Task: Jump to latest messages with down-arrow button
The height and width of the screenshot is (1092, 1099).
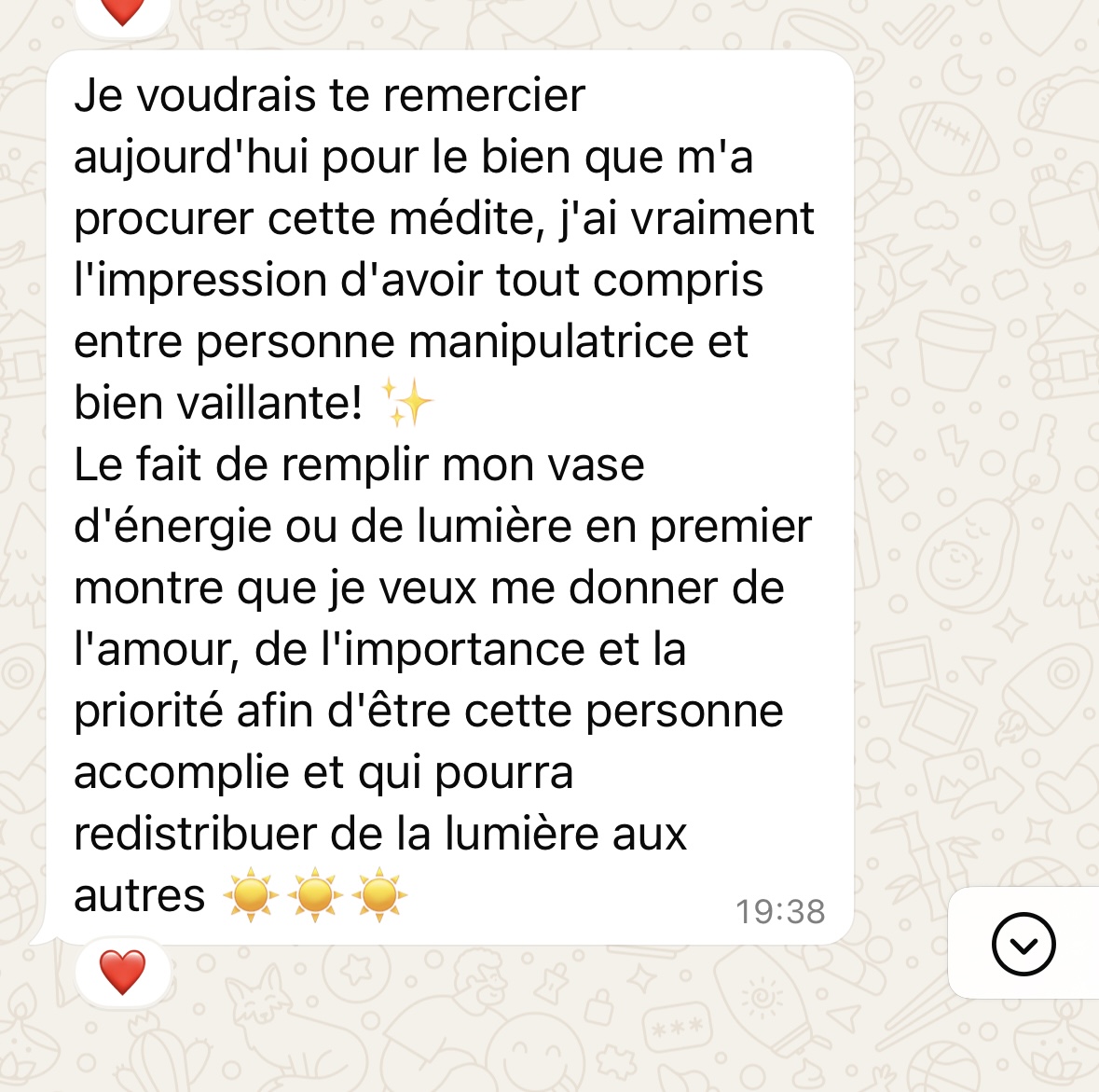Action: [x=1023, y=944]
